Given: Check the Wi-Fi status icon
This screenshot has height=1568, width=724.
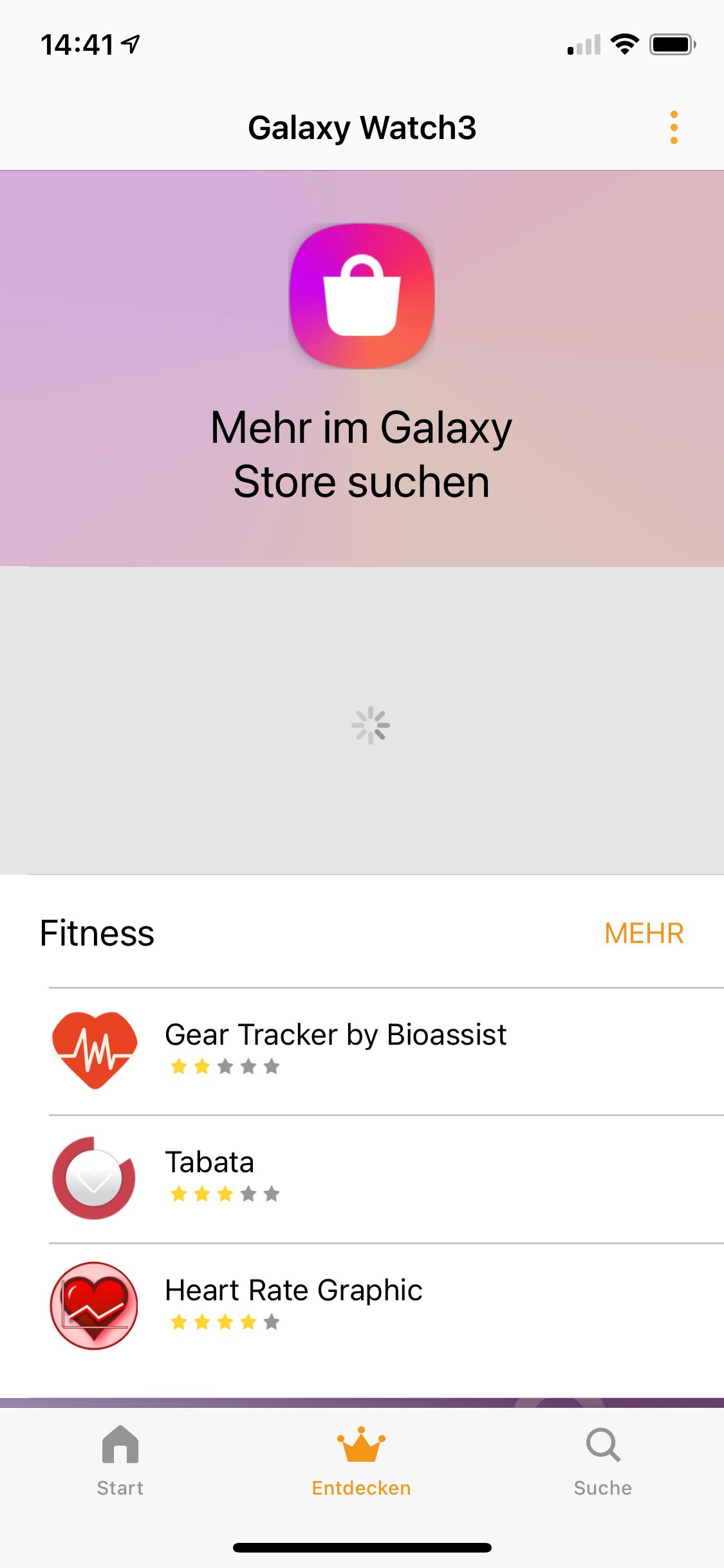Looking at the screenshot, I should coord(623,44).
